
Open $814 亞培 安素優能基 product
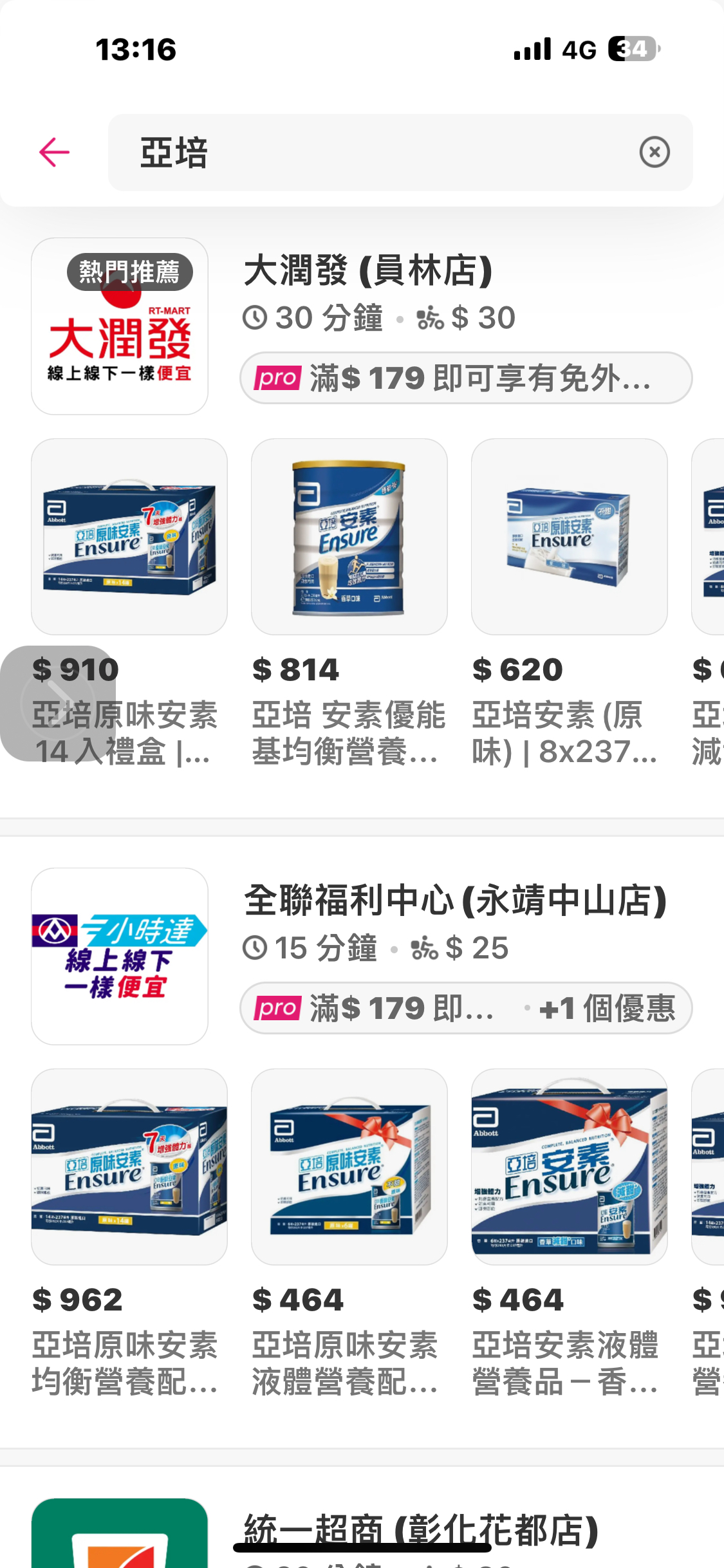click(x=349, y=537)
